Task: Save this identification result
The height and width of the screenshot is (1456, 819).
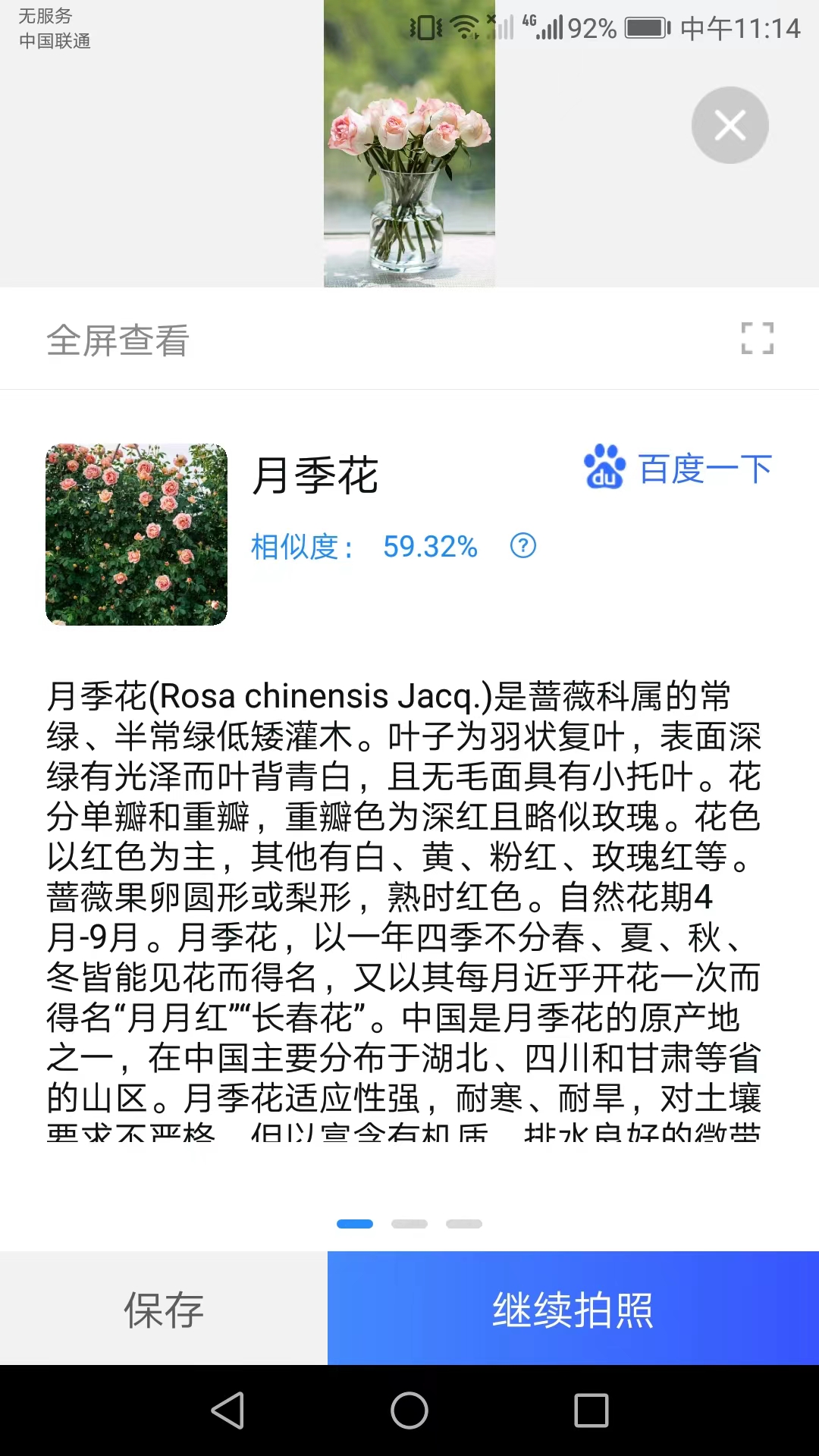Action: [x=164, y=1308]
